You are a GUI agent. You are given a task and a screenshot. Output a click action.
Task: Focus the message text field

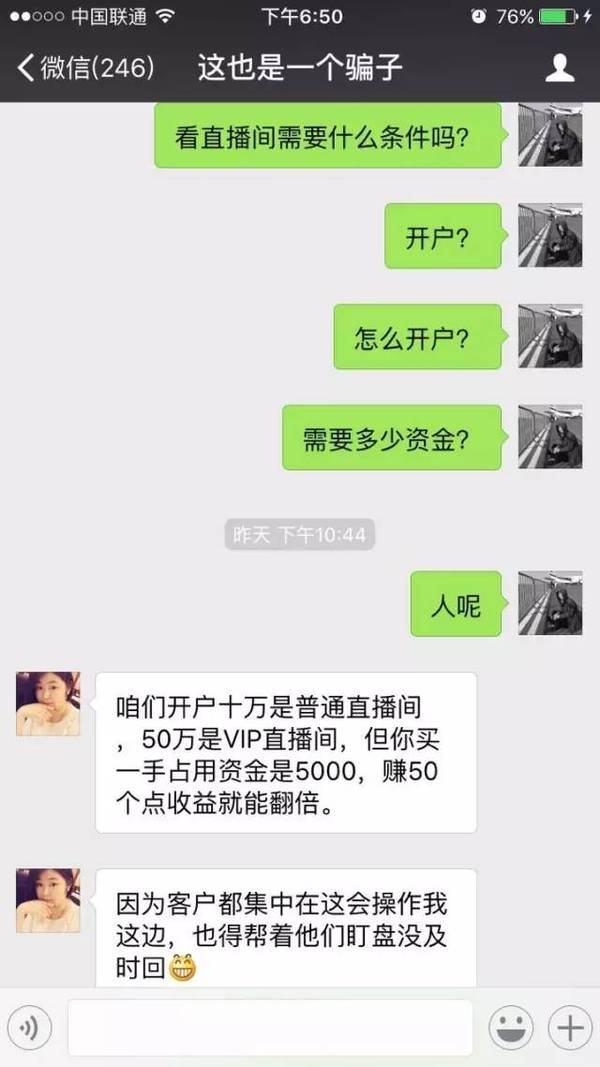270,1028
